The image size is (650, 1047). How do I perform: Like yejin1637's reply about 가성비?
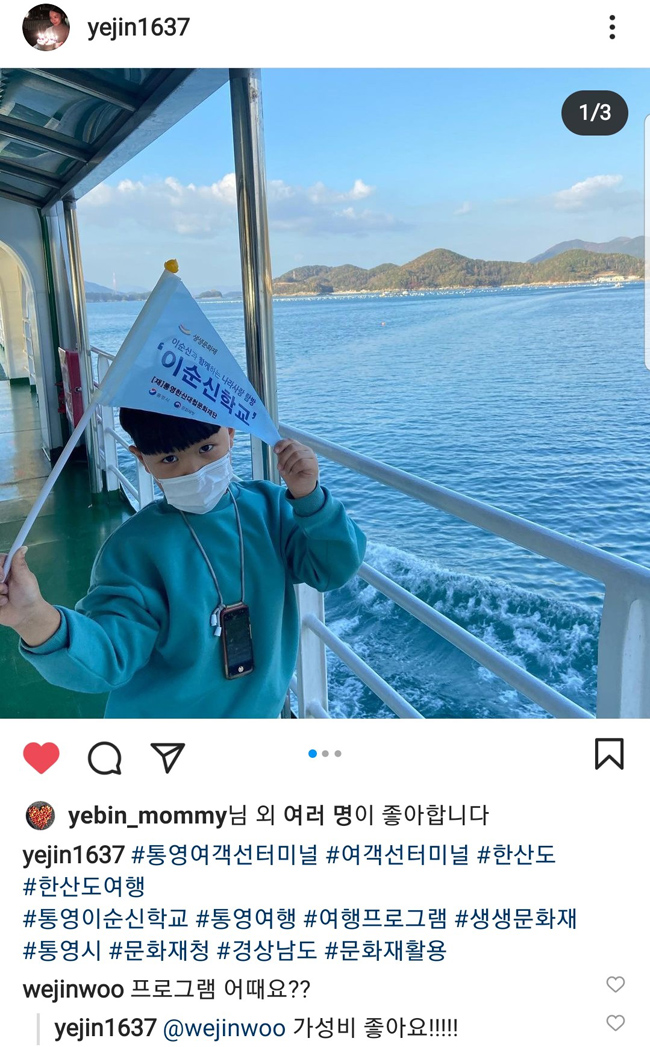tap(615, 1023)
